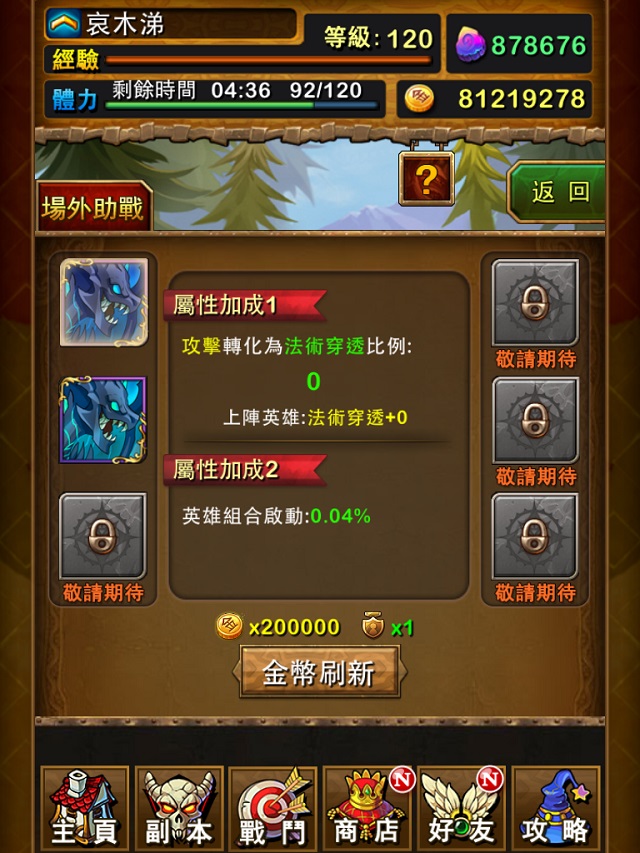This screenshot has width=640, height=853.
Task: Tap the 金幣刷新 refresh button
Action: click(x=320, y=673)
